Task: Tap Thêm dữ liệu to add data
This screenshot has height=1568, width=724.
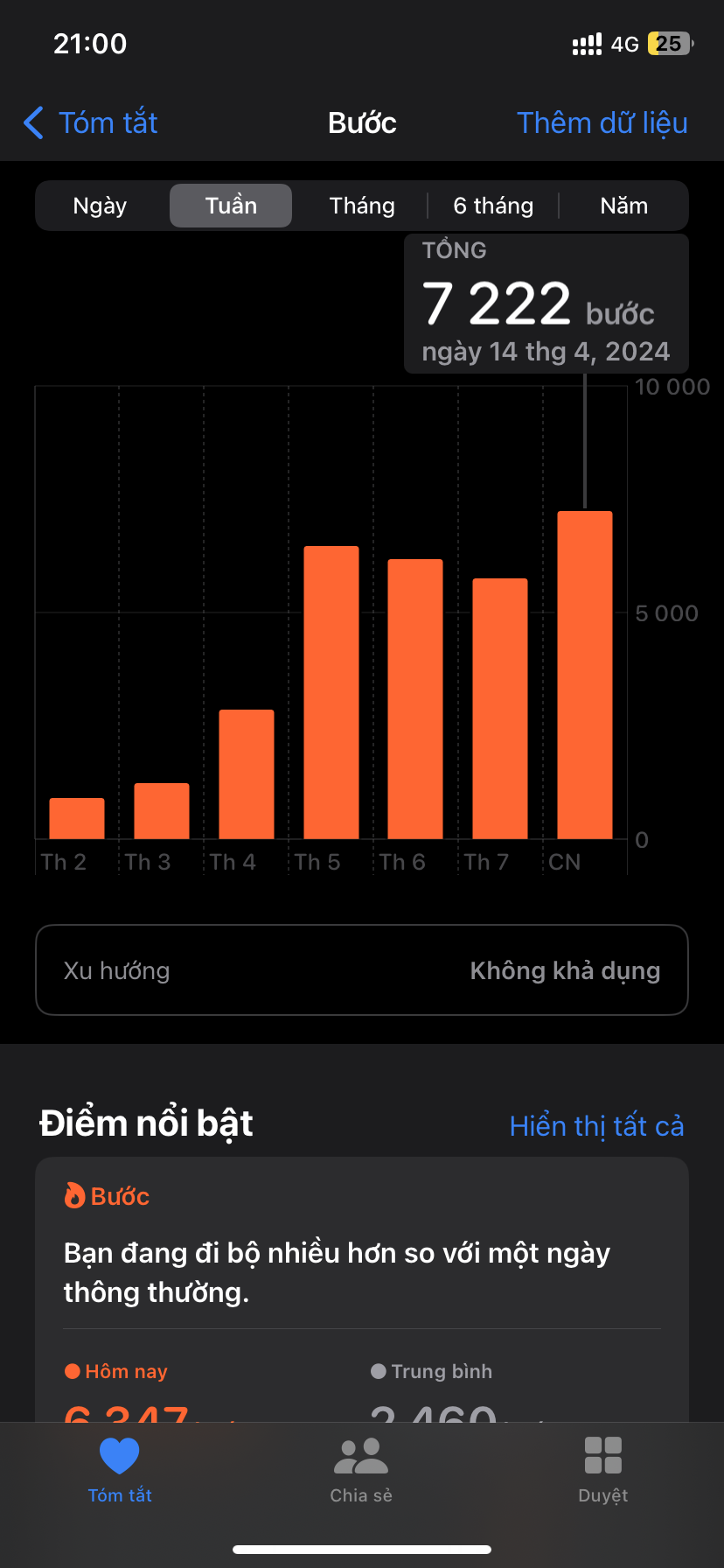Action: tap(602, 123)
